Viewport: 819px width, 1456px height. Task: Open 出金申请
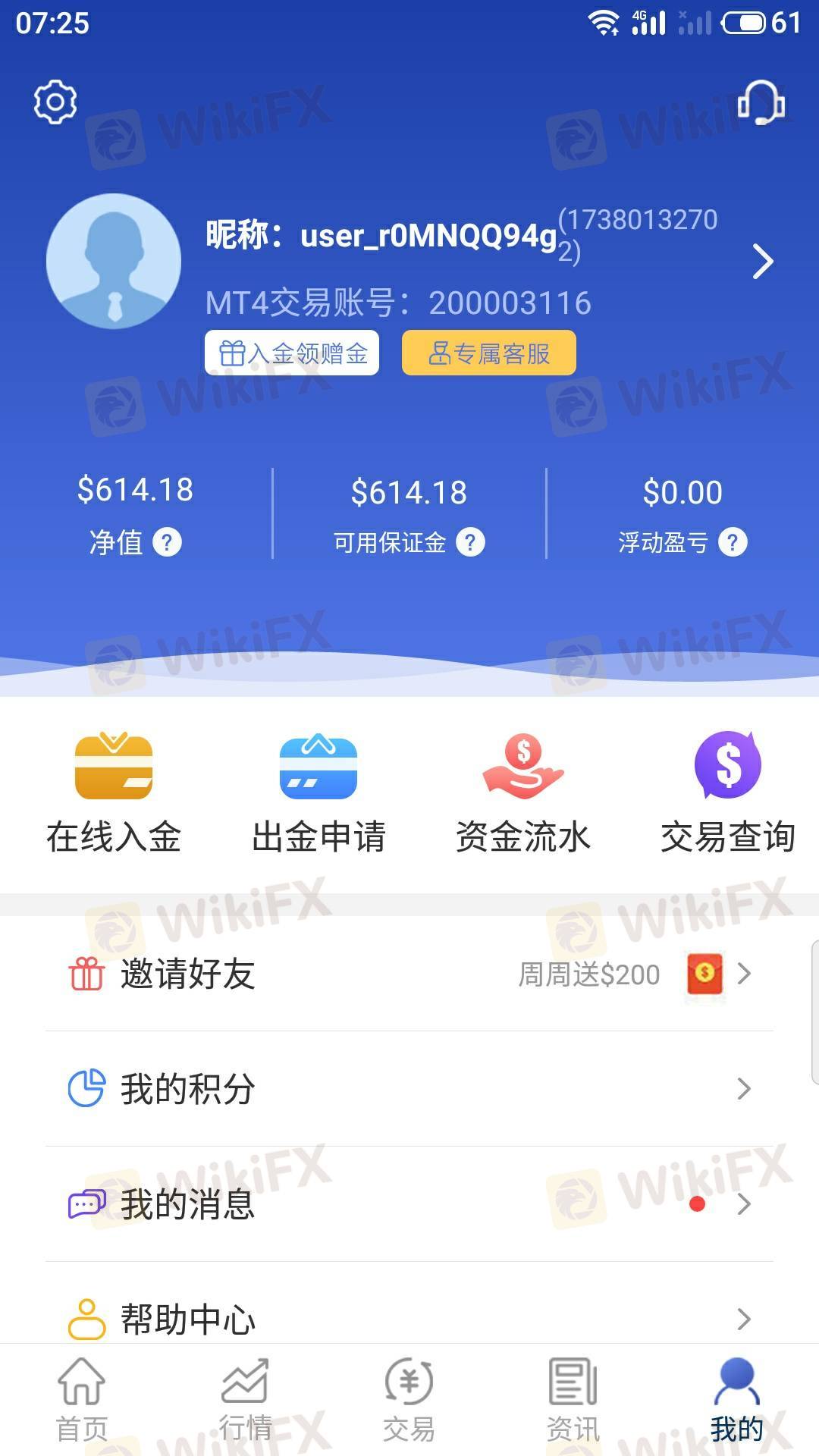(318, 793)
